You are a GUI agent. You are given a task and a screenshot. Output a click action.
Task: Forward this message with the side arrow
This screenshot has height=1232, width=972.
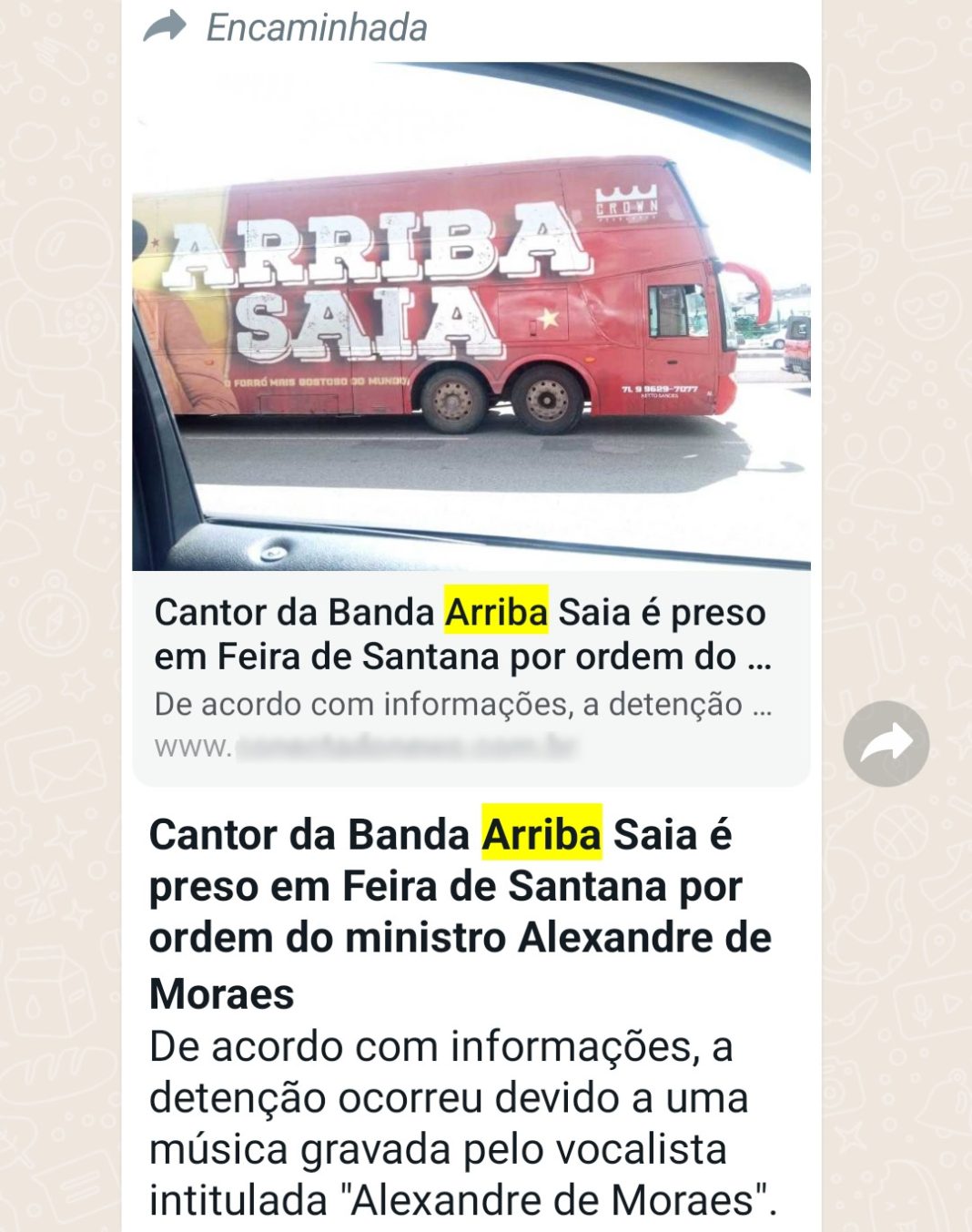point(886,744)
